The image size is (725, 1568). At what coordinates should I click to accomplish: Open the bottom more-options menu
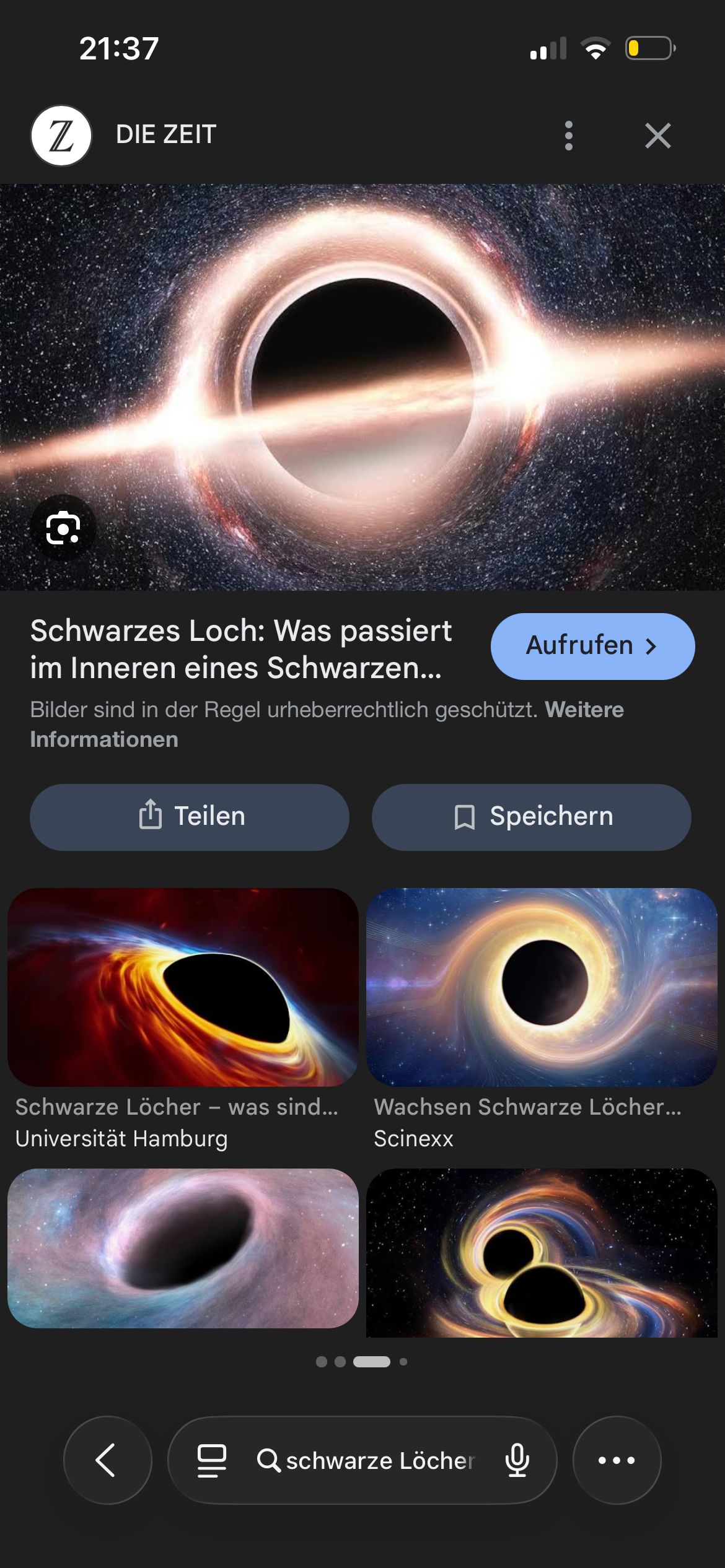click(x=617, y=1460)
